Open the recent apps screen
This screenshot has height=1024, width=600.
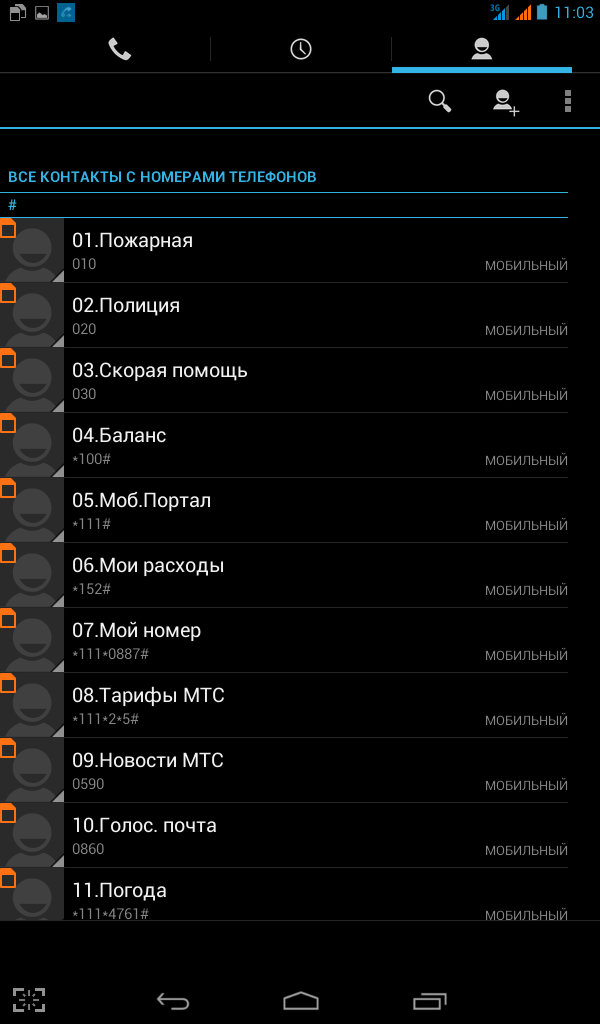(x=430, y=1000)
